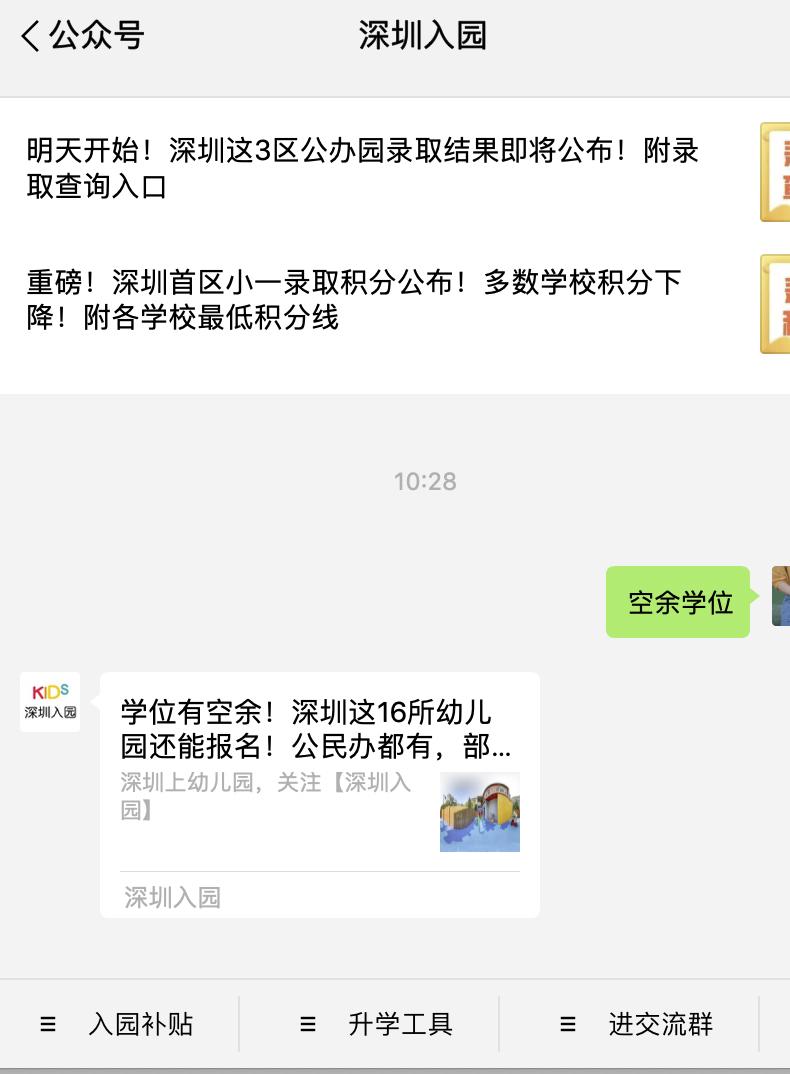This screenshot has width=790, height=1074.
Task: Select the 升学工具 menu item
Action: (x=400, y=1024)
